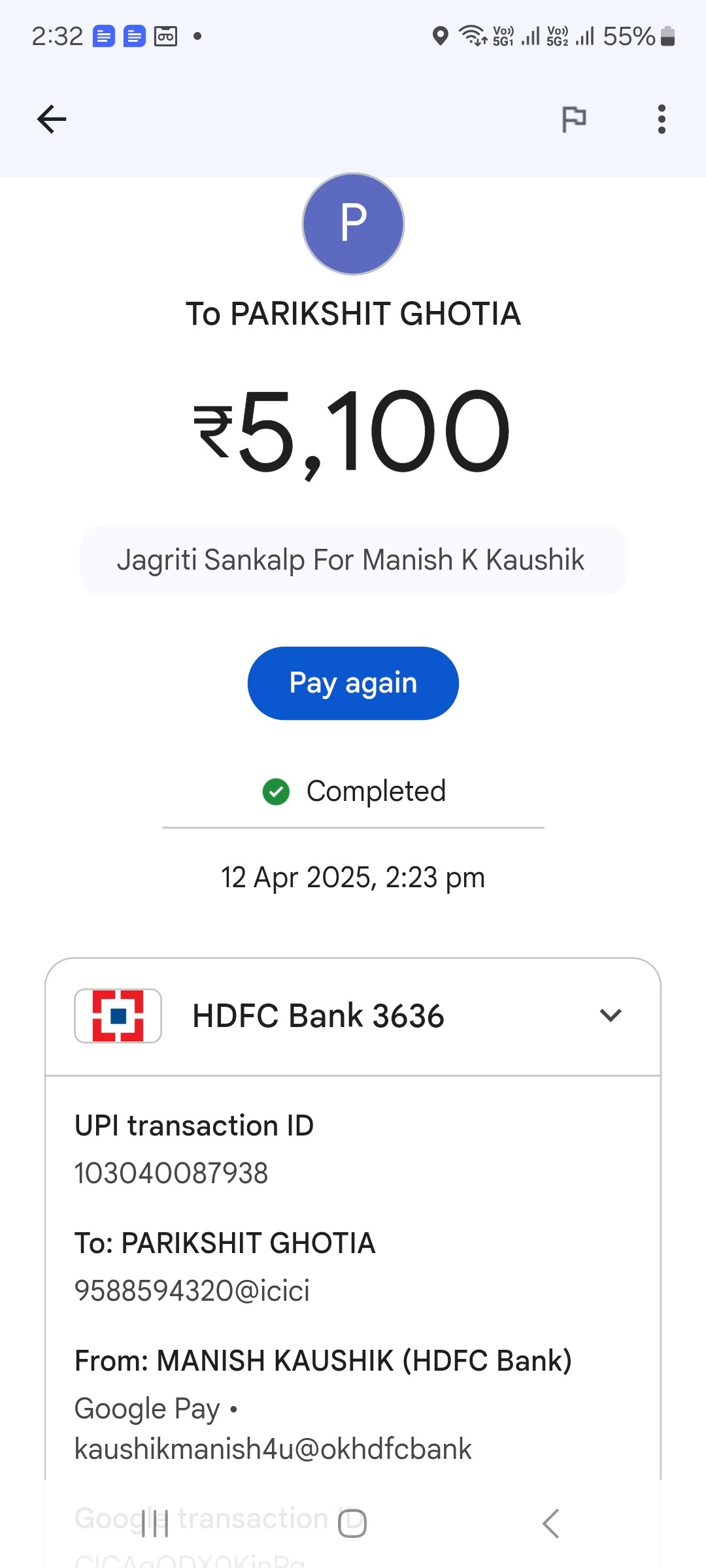Tap the system home button
The height and width of the screenshot is (1568, 706).
pos(352,1524)
